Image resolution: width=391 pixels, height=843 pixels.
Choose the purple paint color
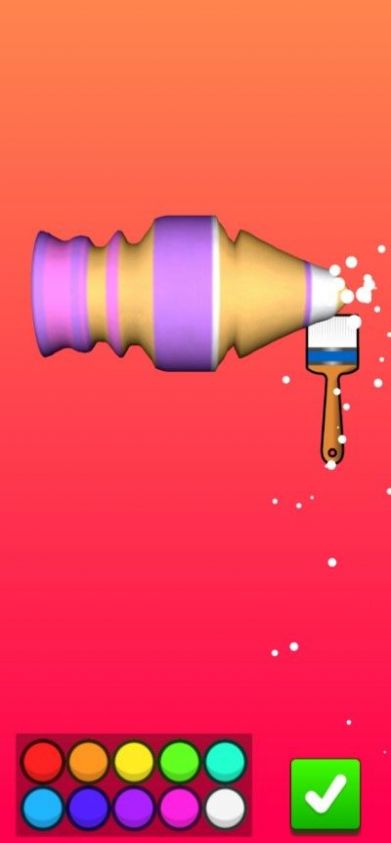[x=134, y=808]
